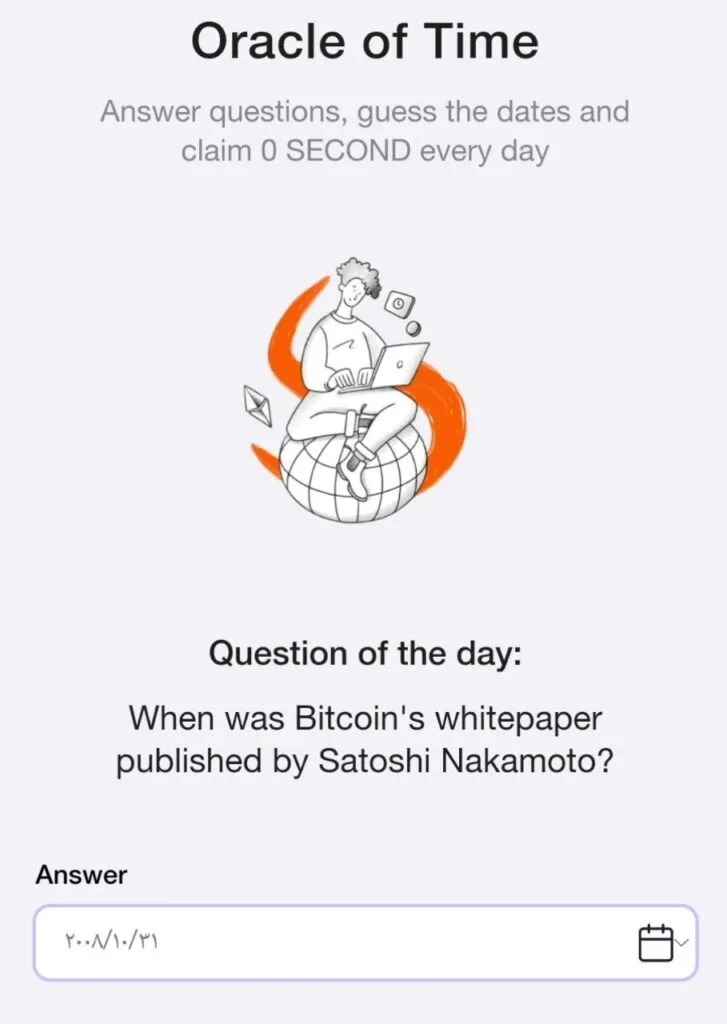
Task: Open the calendar date picker icon
Action: (656, 943)
